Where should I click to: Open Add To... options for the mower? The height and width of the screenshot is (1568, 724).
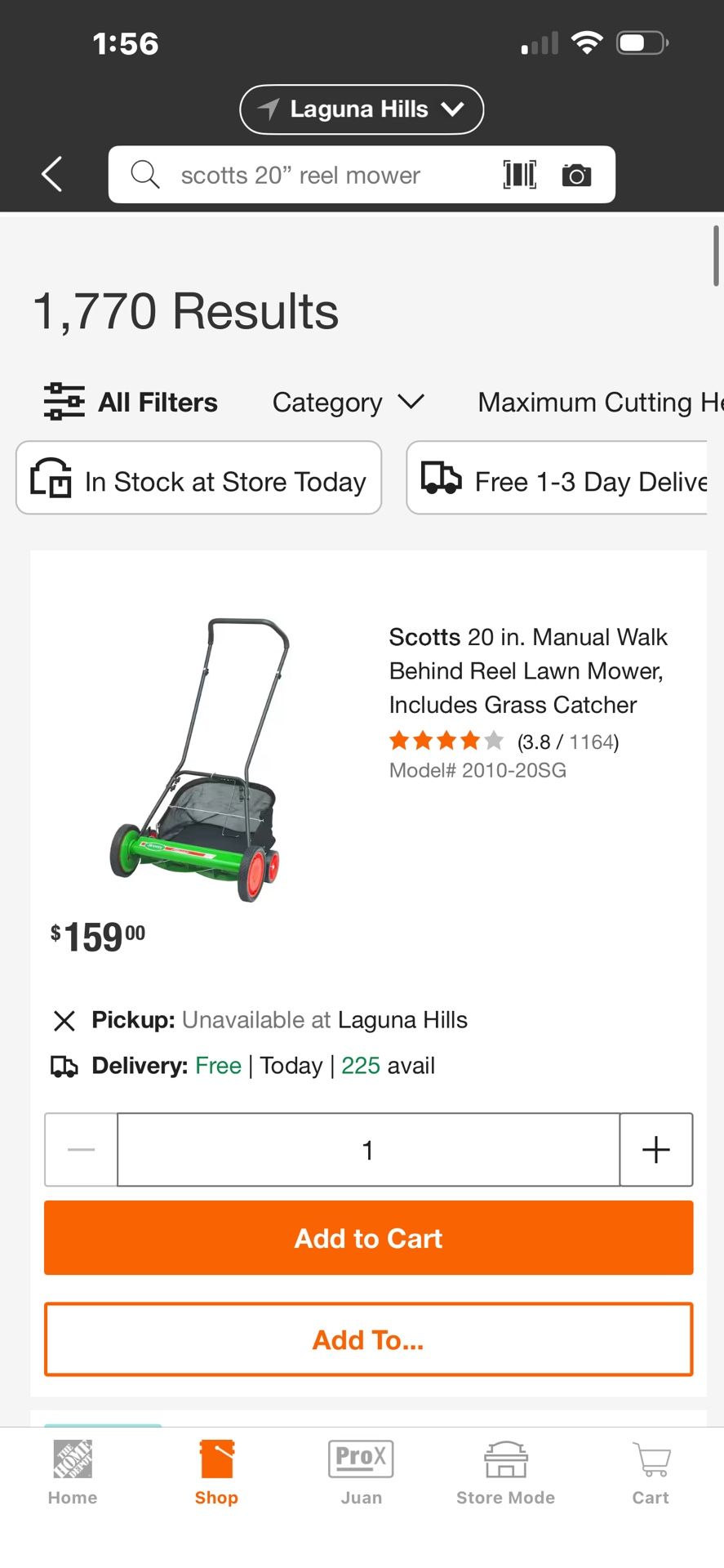pyautogui.click(x=367, y=1339)
